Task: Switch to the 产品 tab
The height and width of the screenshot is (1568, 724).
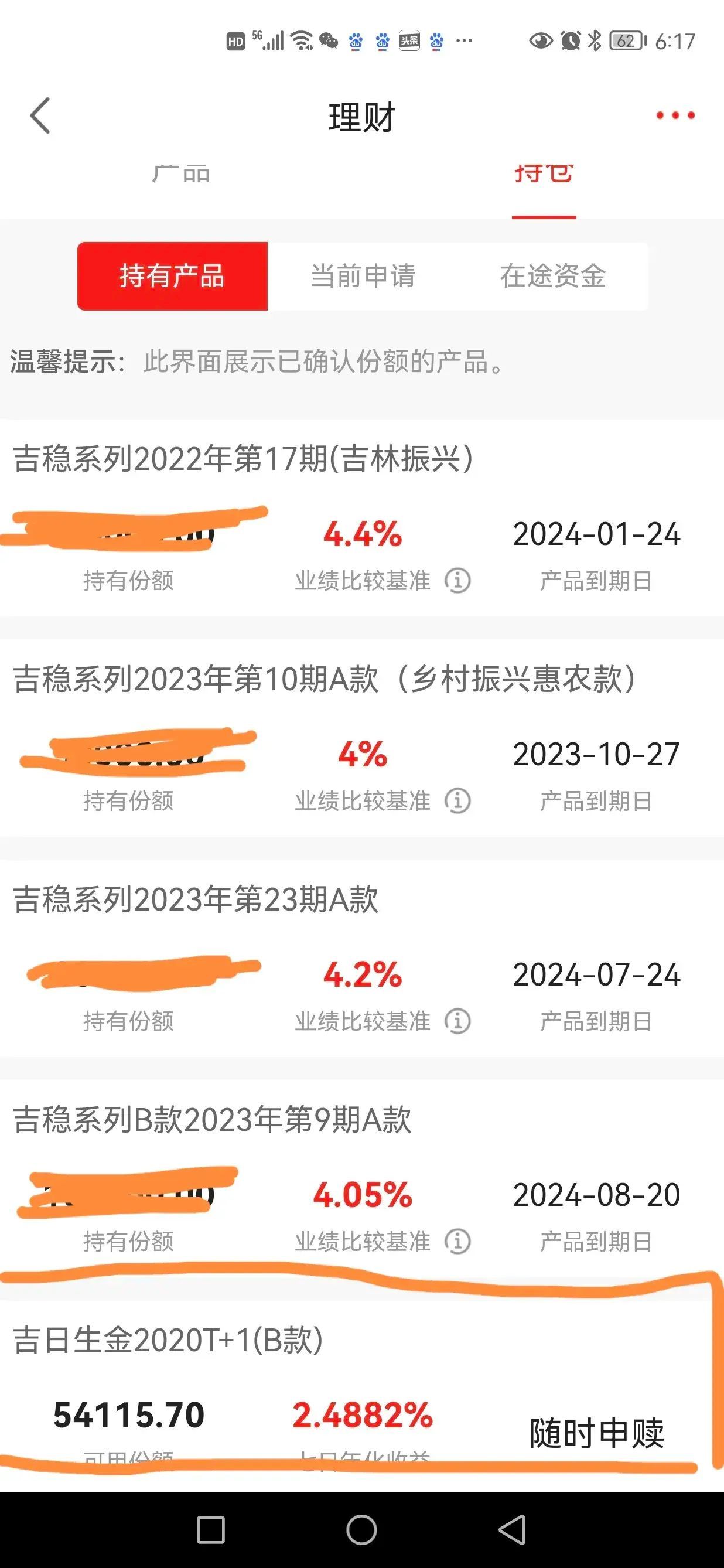Action: point(179,175)
